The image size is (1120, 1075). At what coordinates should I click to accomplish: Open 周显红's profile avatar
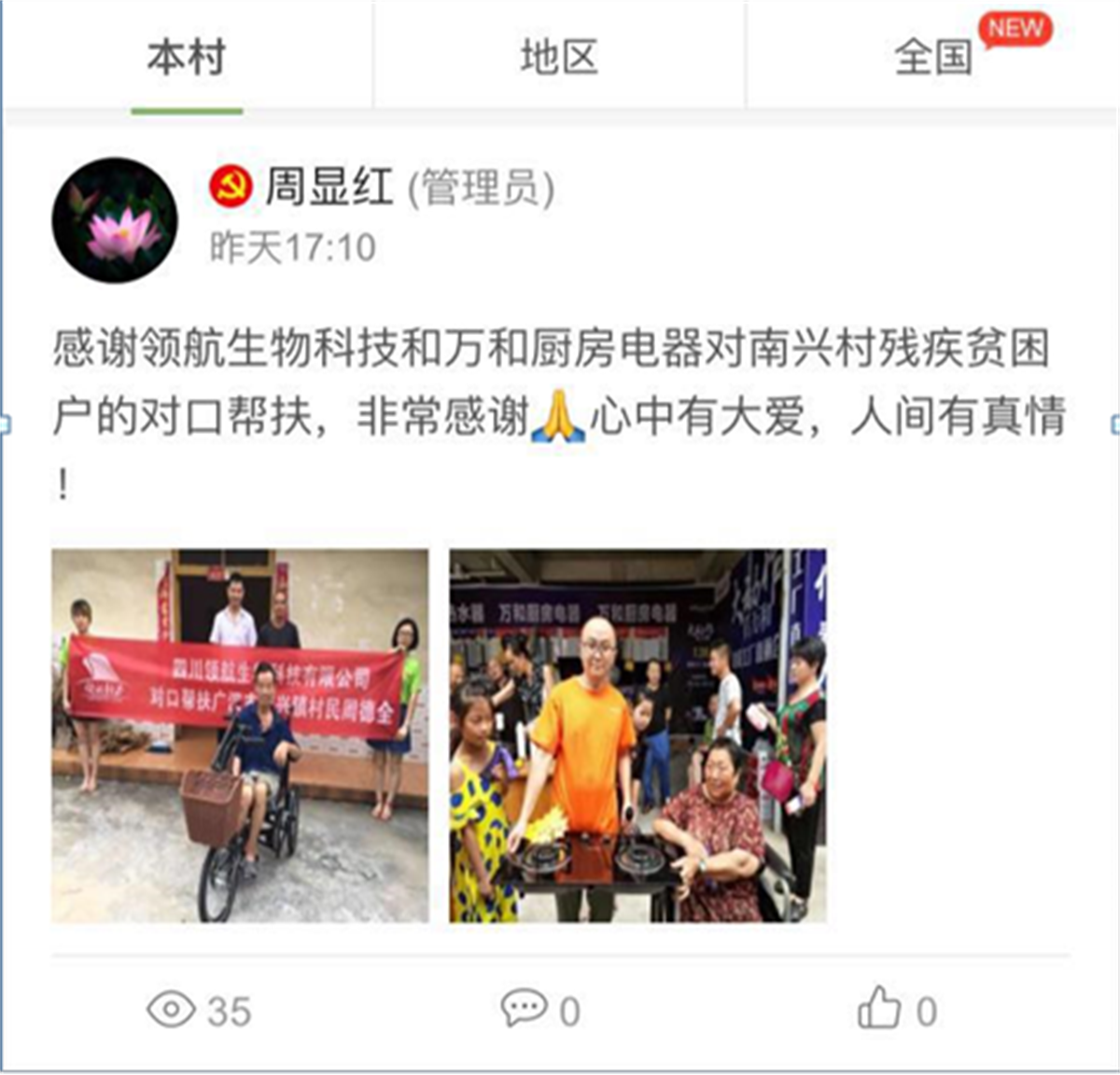pyautogui.click(x=115, y=220)
